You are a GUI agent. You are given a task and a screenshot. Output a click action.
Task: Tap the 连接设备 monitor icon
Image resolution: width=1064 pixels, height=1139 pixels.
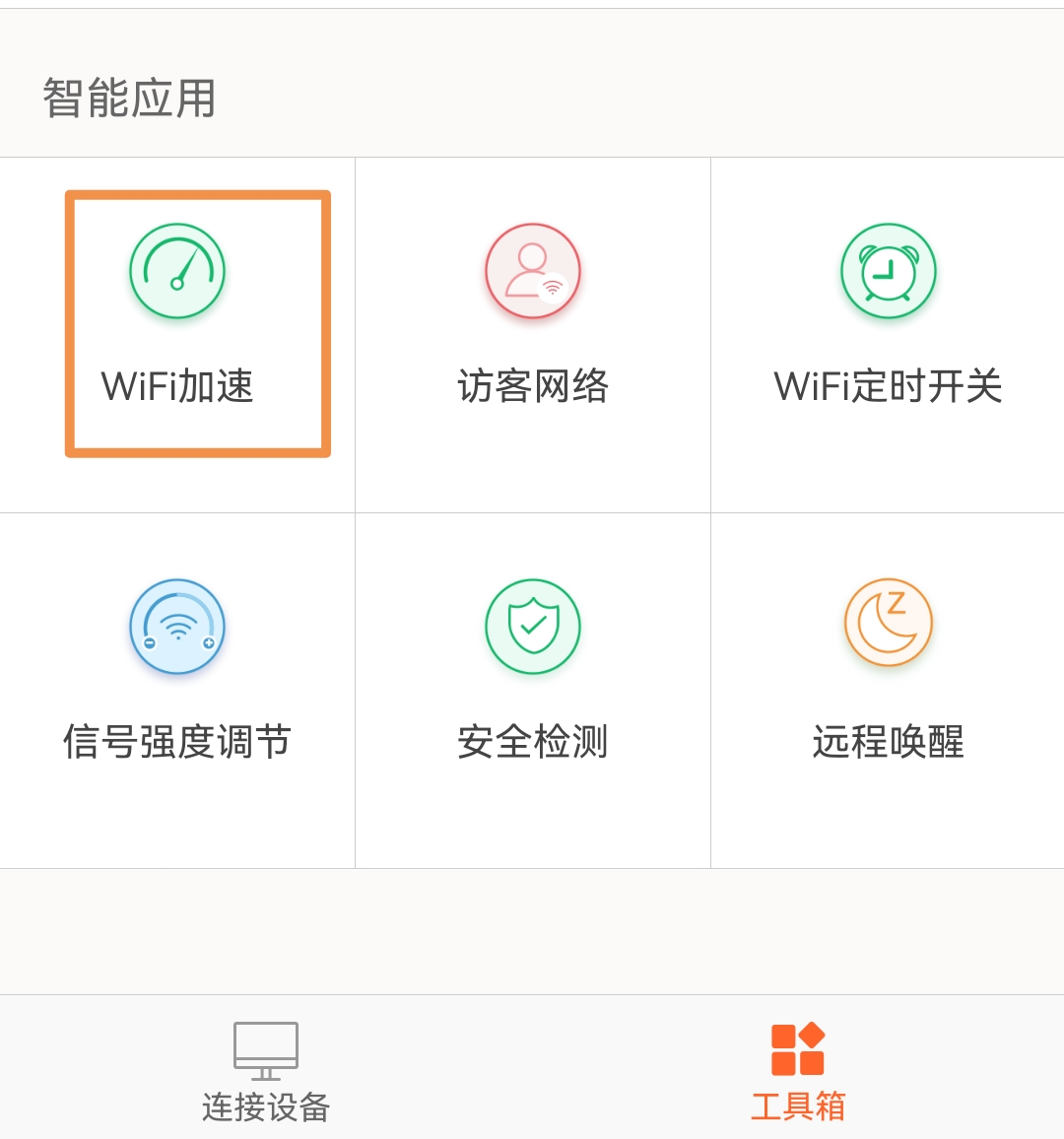(x=264, y=1047)
